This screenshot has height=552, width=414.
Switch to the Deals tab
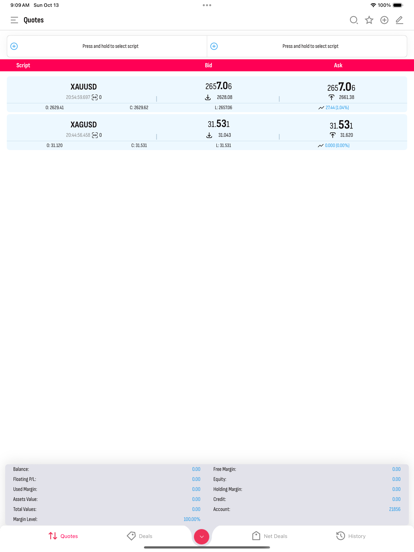coord(140,536)
